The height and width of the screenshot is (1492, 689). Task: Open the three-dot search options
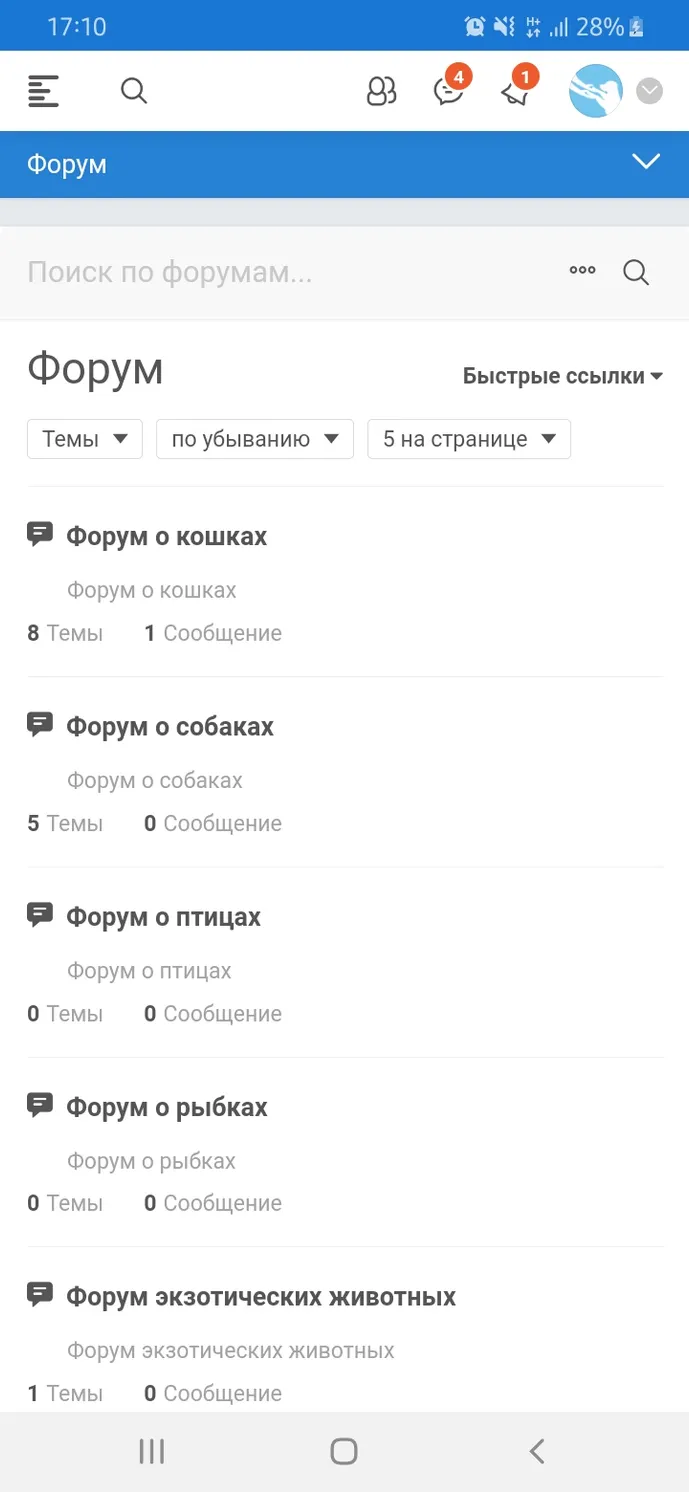pos(582,270)
